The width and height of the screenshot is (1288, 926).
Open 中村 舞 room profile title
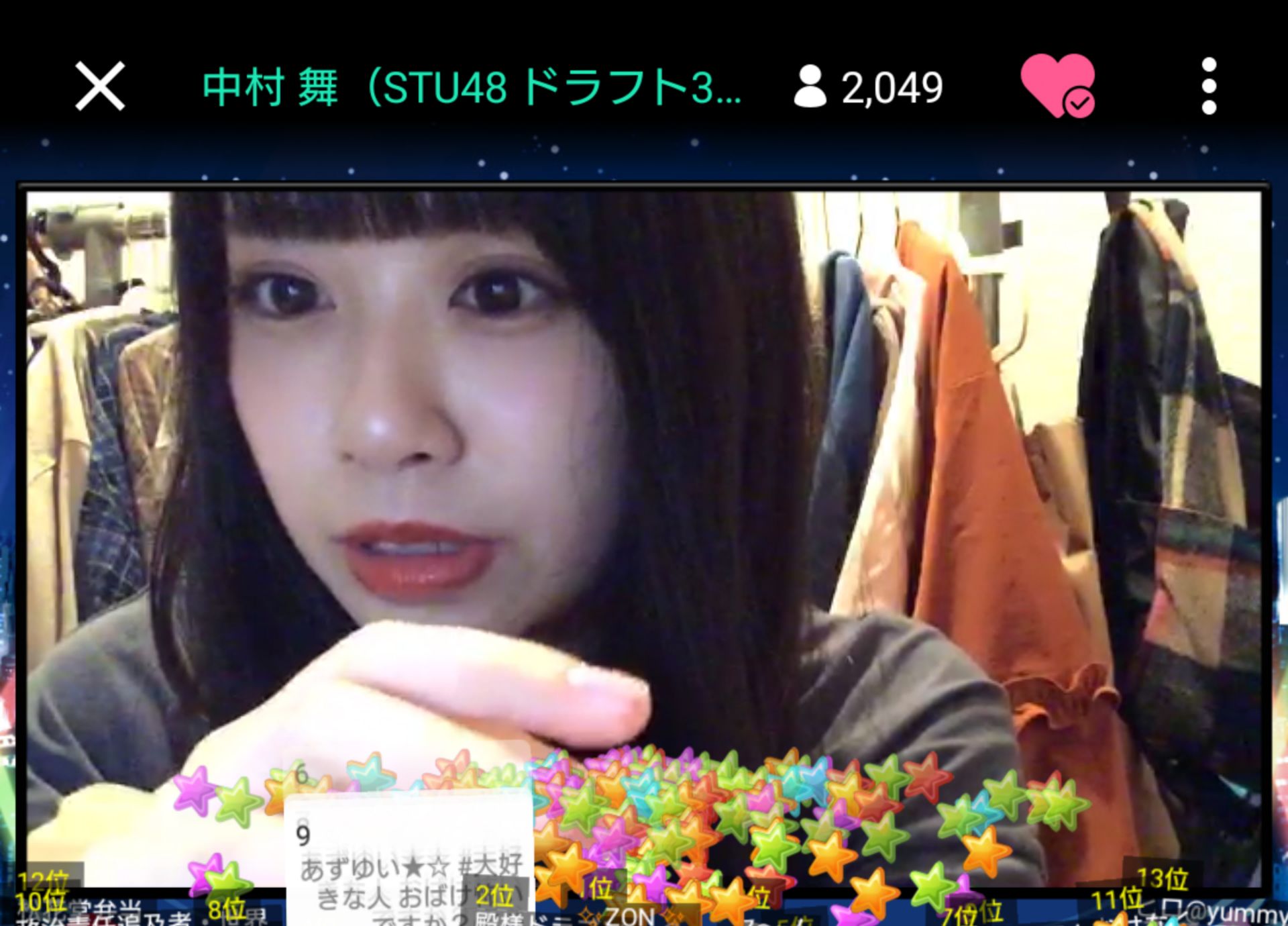[471, 87]
